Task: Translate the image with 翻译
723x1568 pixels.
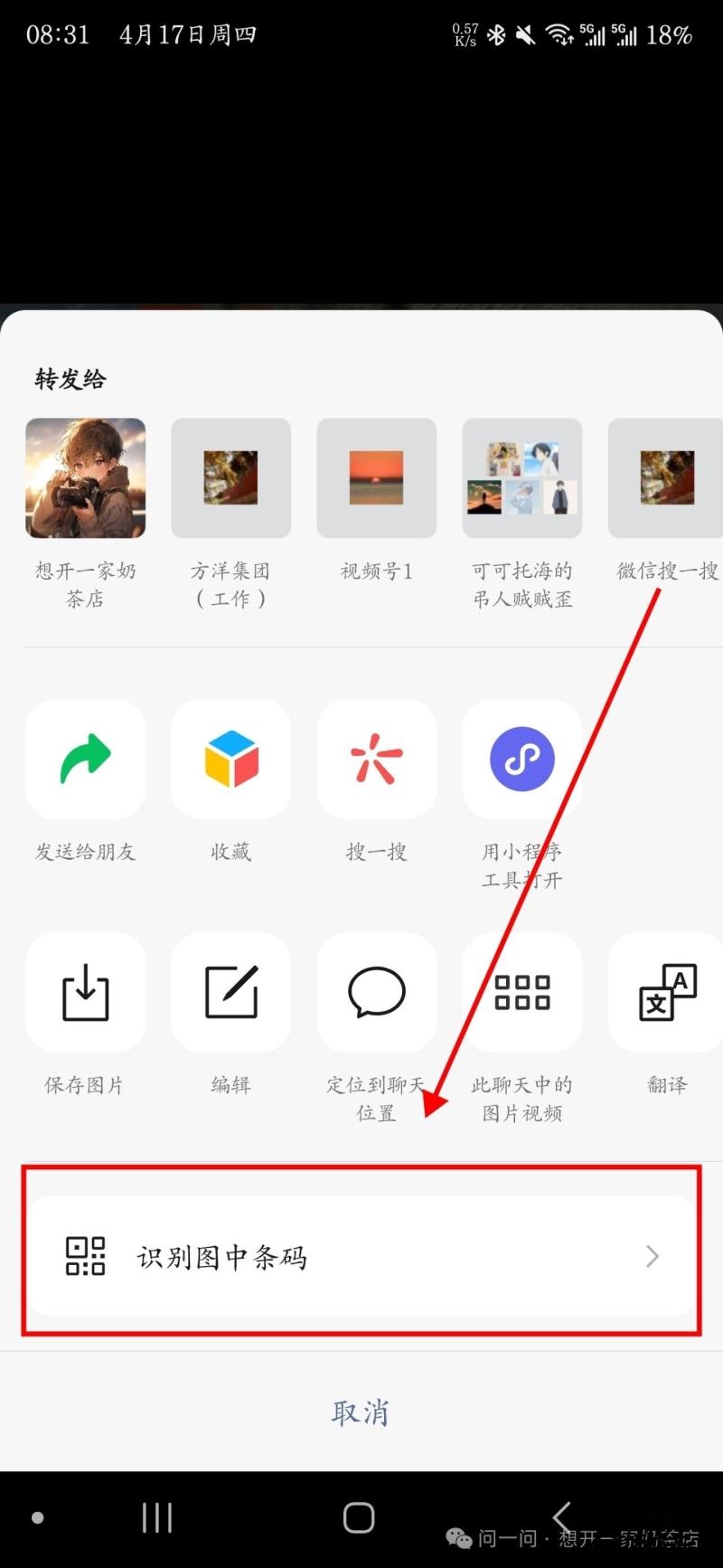Action: coord(667,992)
